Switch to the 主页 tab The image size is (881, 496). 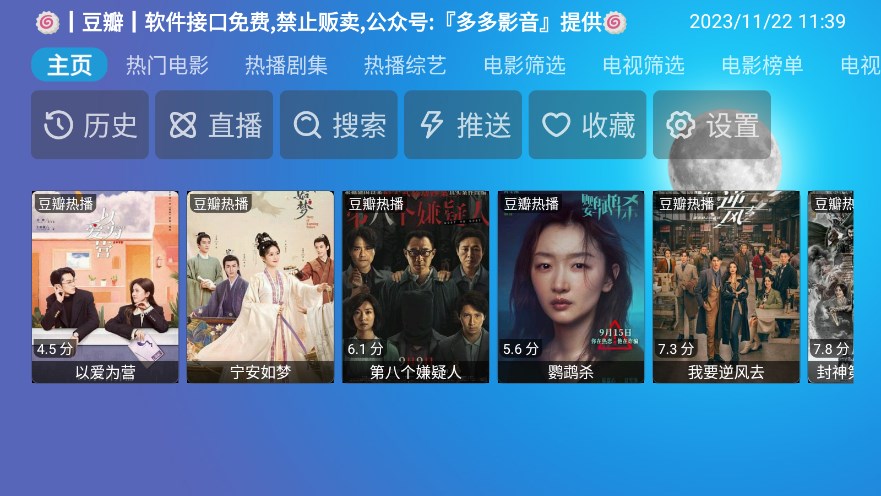pyautogui.click(x=69, y=66)
